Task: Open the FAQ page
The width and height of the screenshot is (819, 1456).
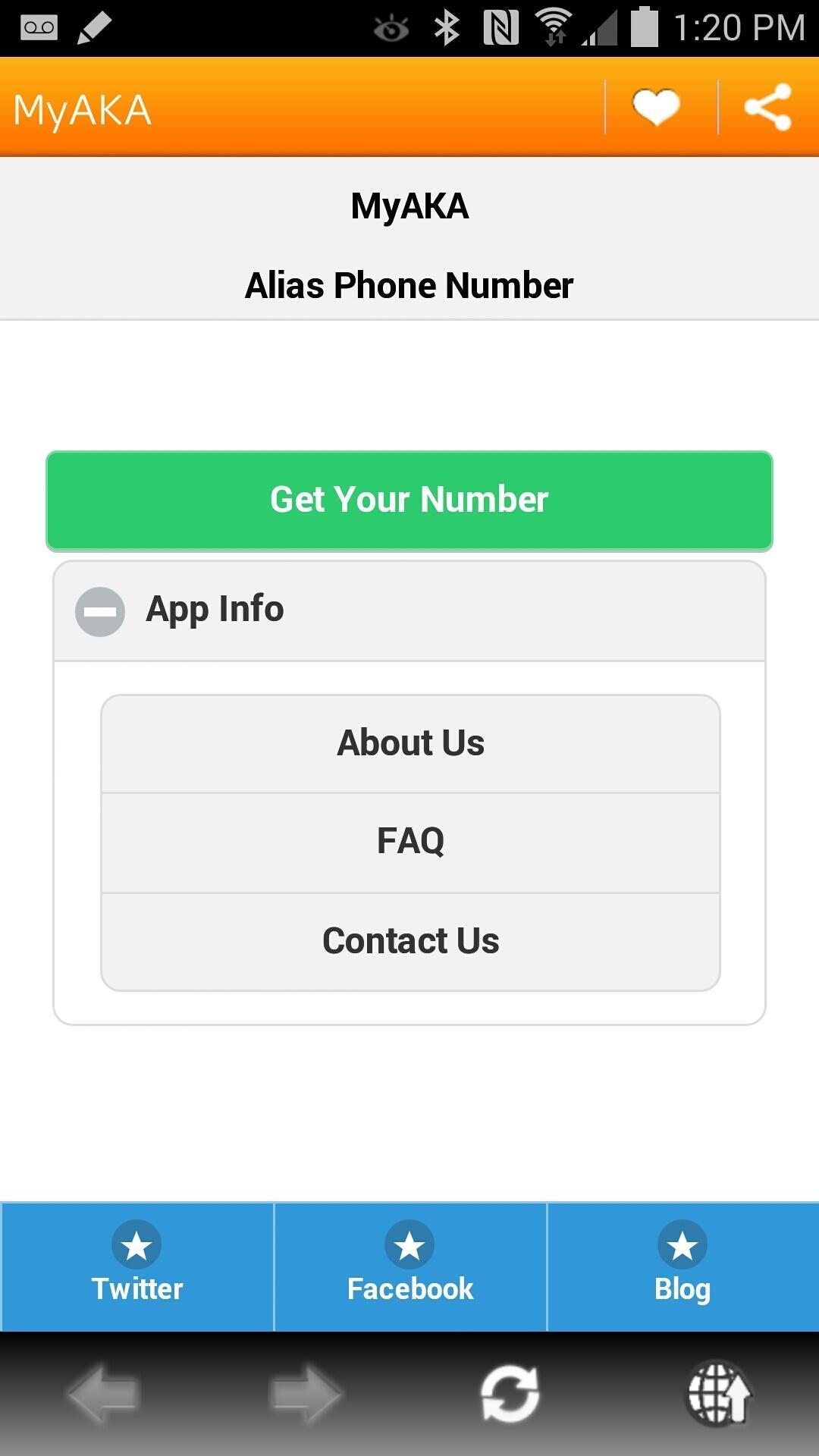Action: [x=409, y=840]
